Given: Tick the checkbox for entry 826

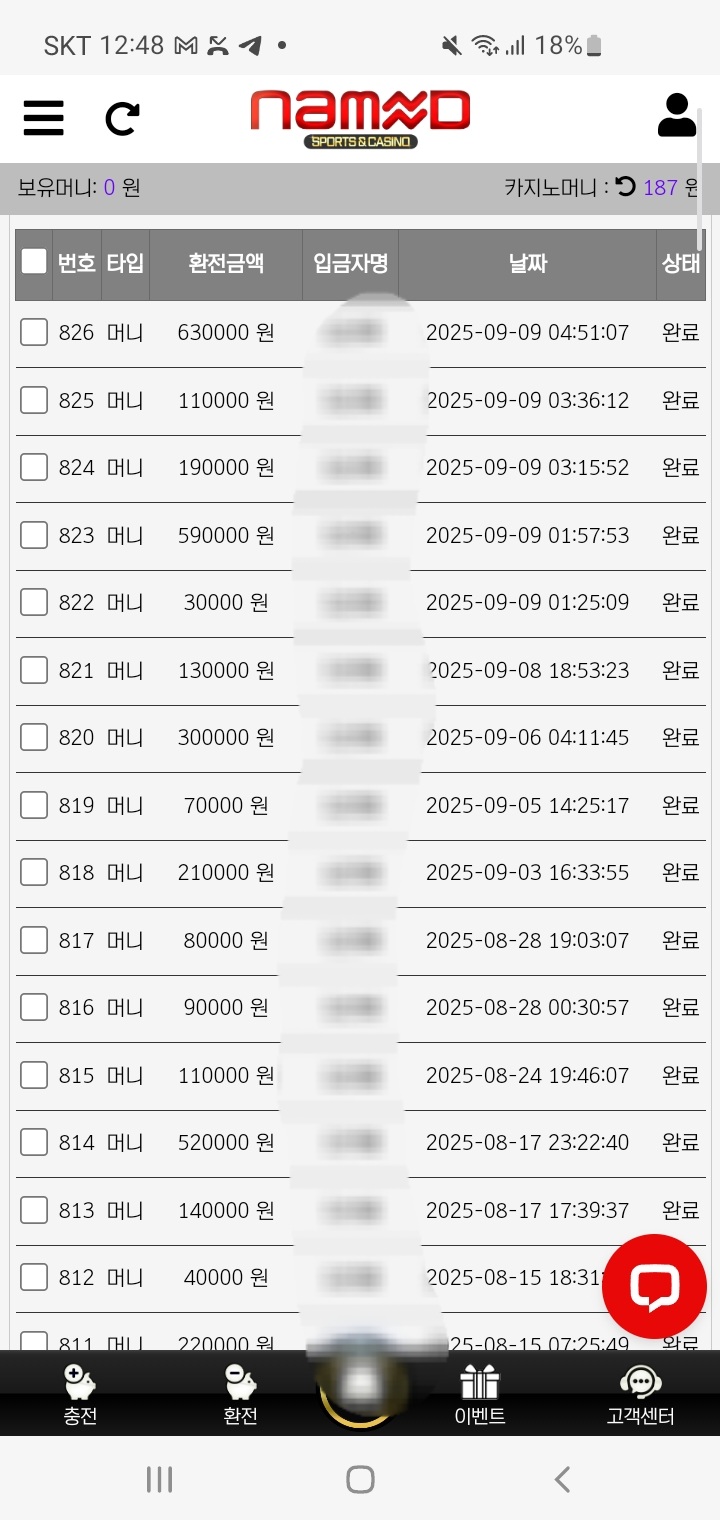Looking at the screenshot, I should [34, 332].
